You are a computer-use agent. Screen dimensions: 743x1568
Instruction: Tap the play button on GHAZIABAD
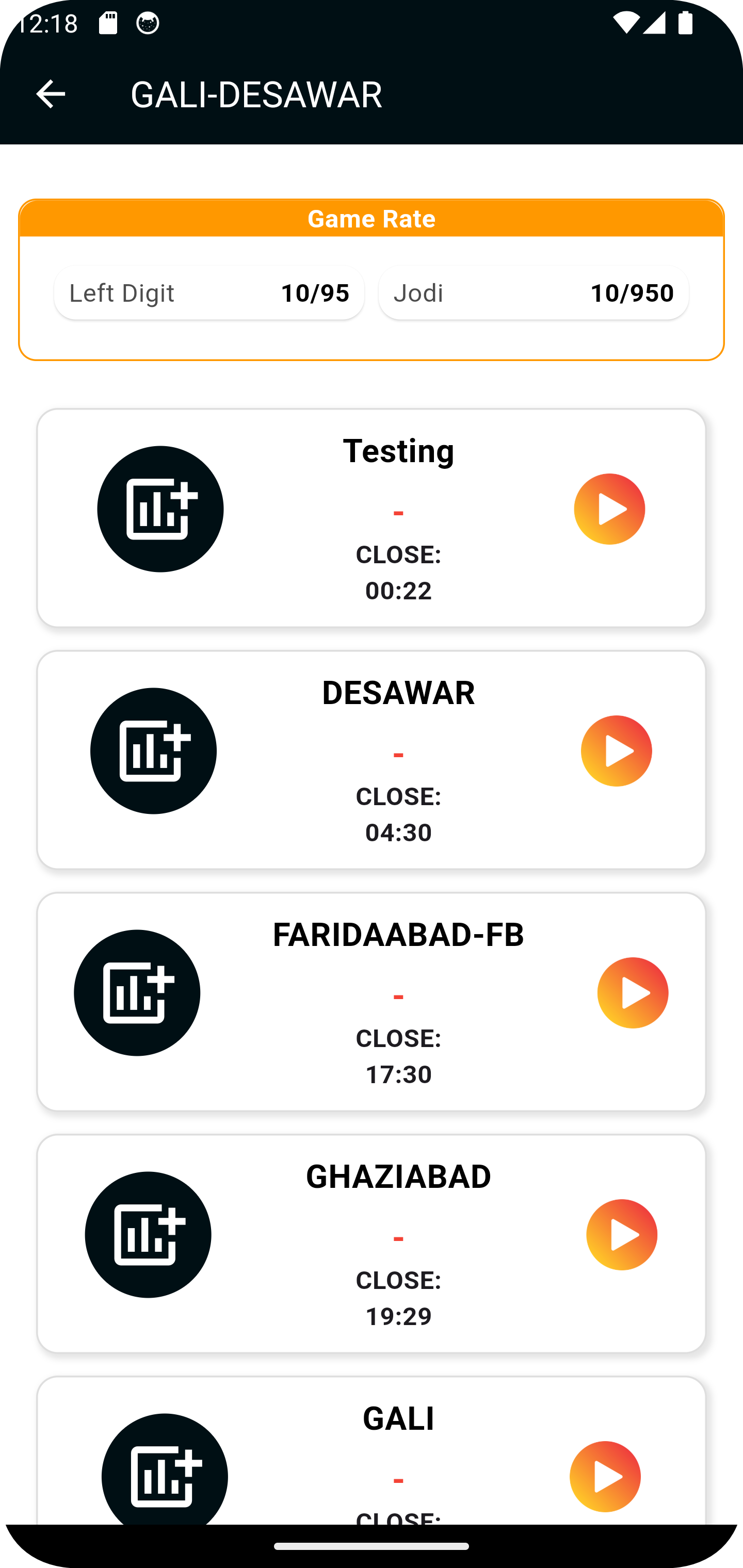(622, 1234)
